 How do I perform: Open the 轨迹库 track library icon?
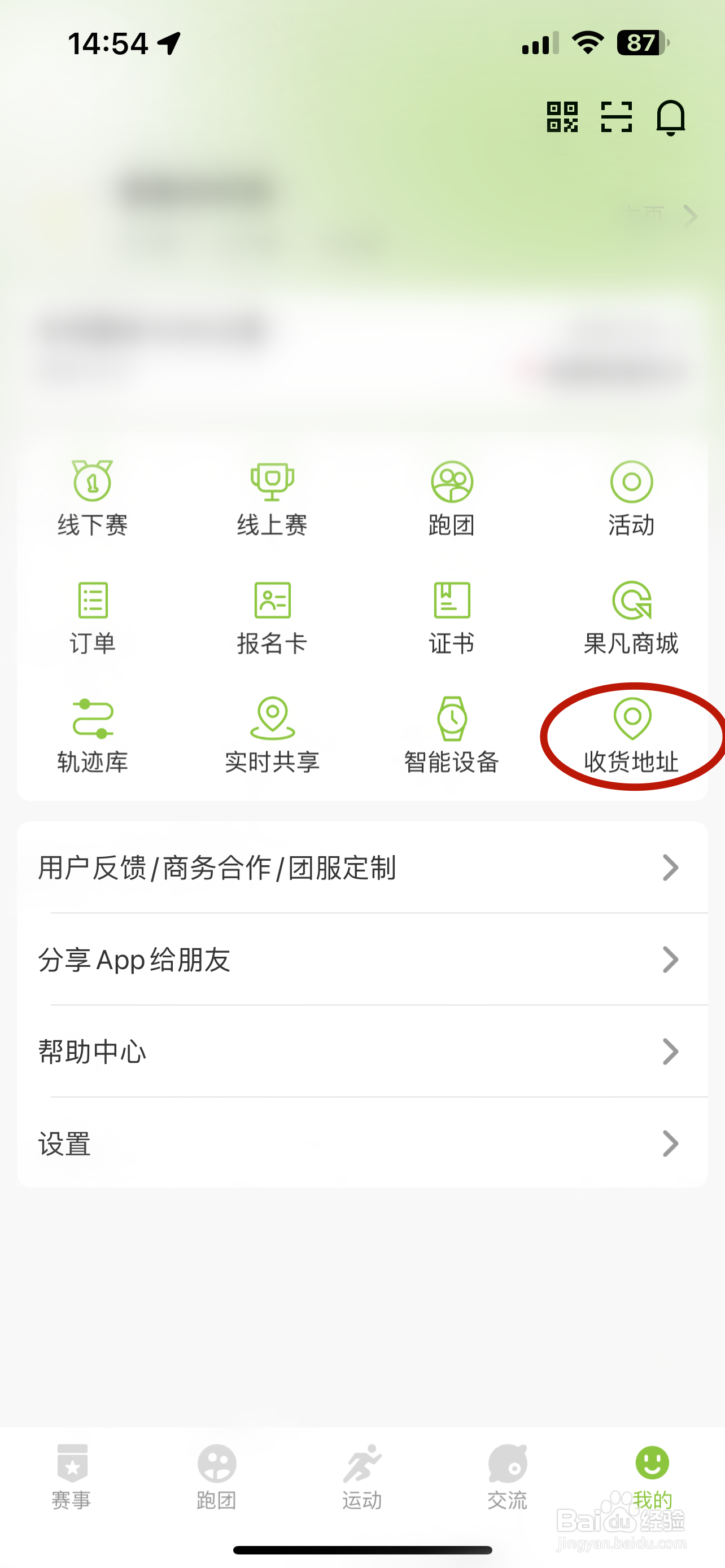(93, 730)
